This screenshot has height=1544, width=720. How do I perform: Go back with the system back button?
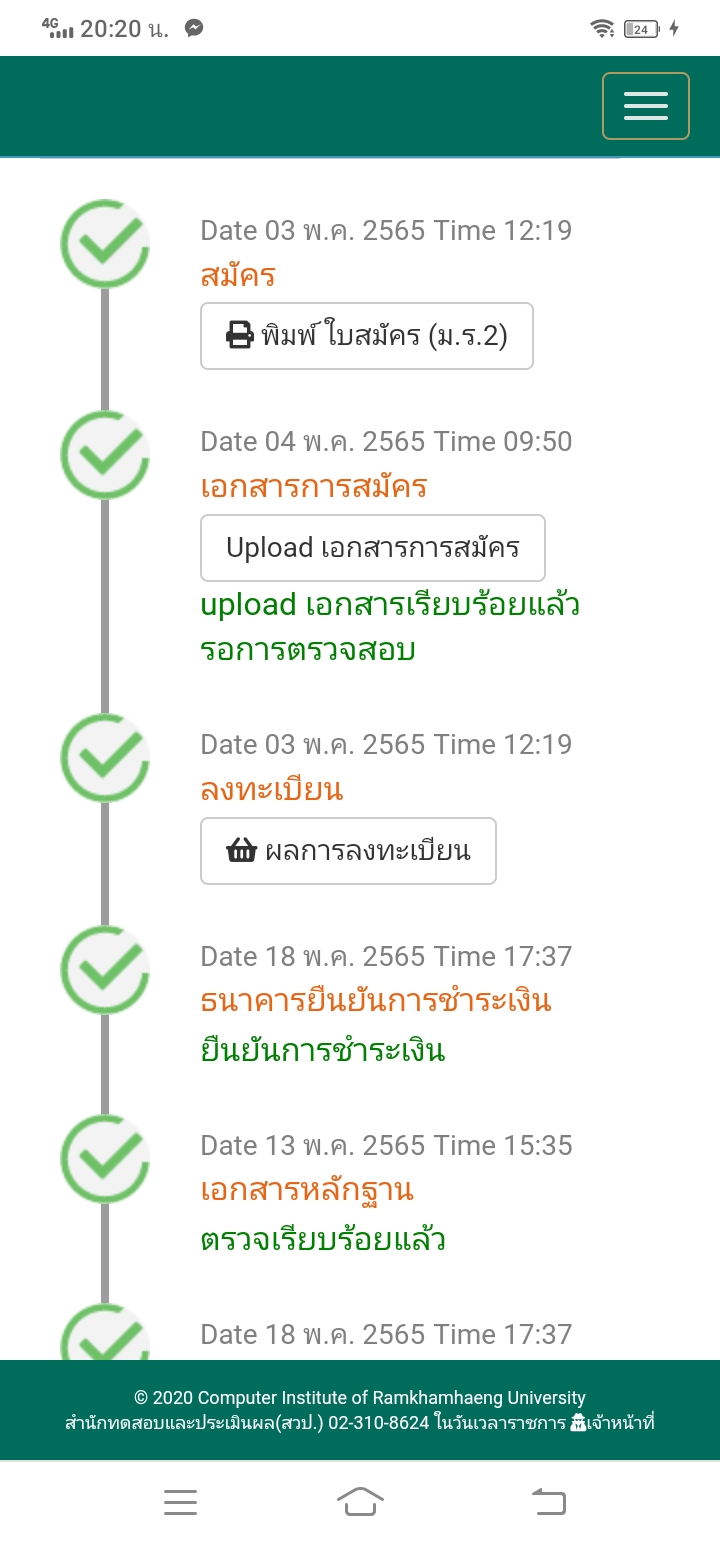pyautogui.click(x=548, y=1502)
